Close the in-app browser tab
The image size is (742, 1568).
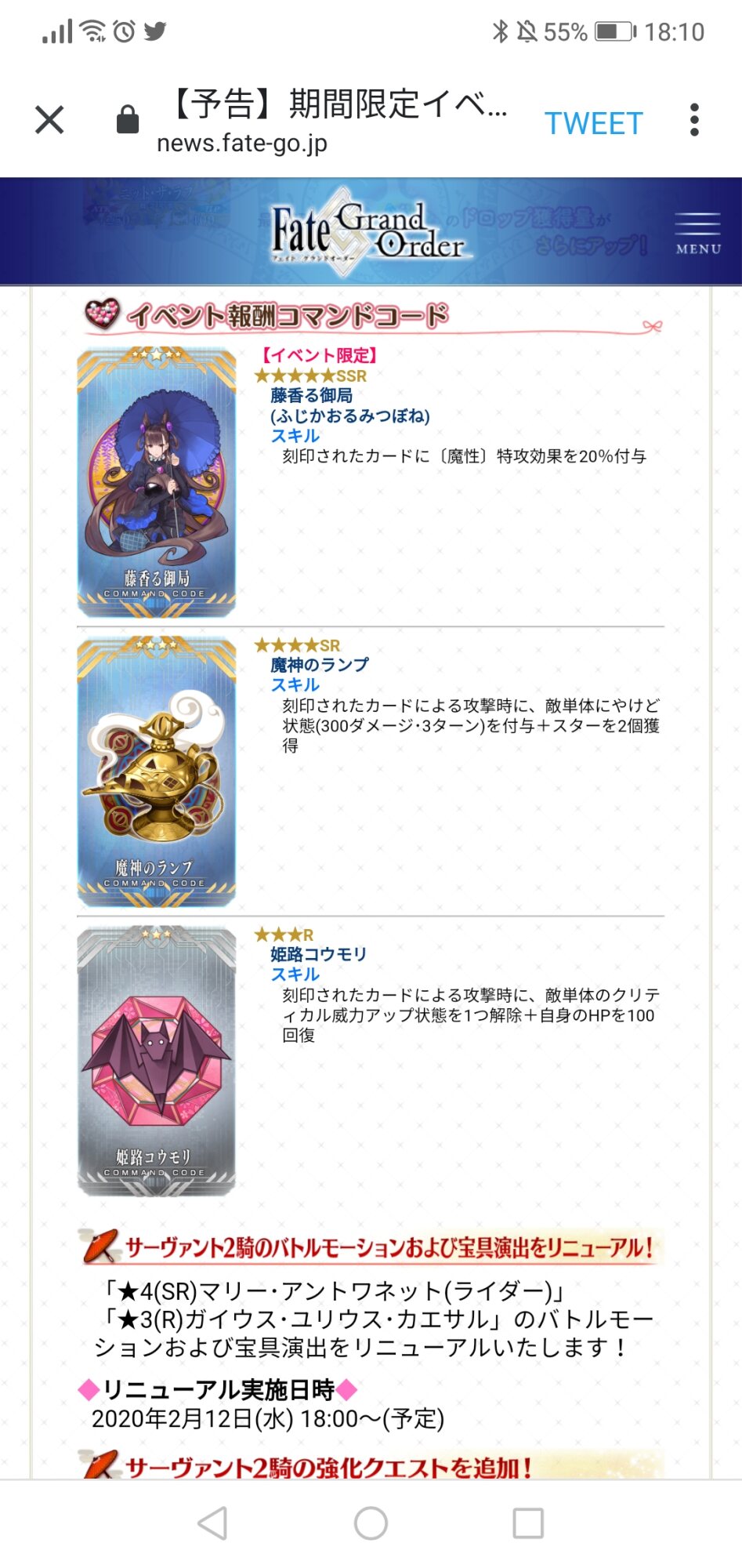[x=49, y=120]
